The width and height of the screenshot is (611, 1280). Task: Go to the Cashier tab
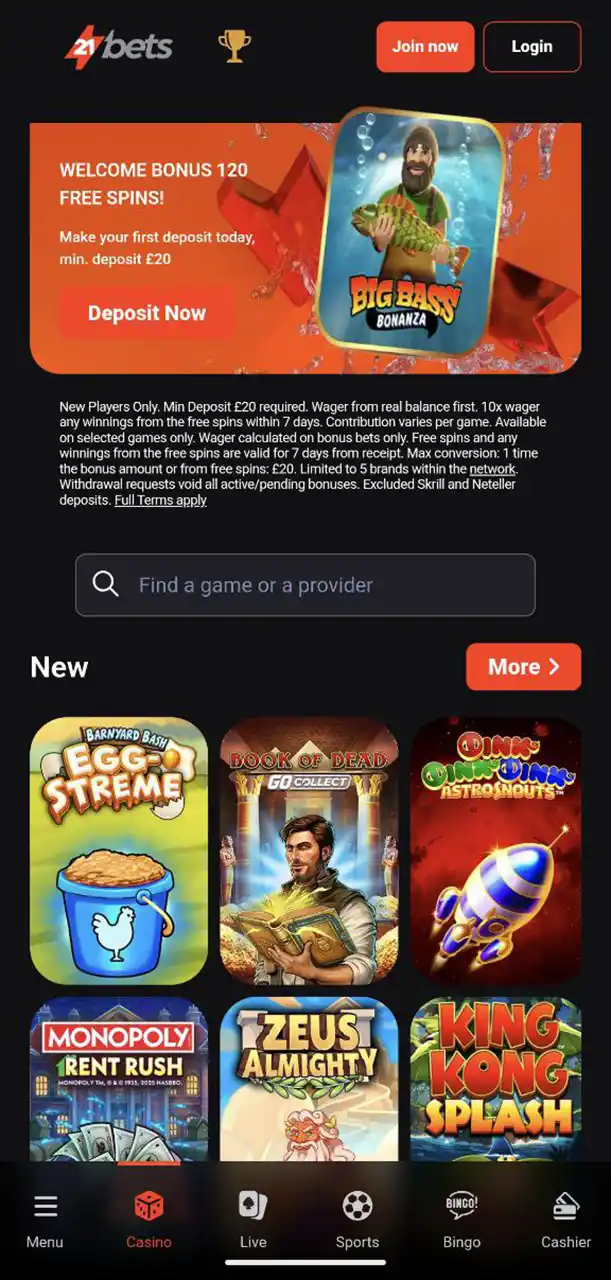[x=566, y=1220]
